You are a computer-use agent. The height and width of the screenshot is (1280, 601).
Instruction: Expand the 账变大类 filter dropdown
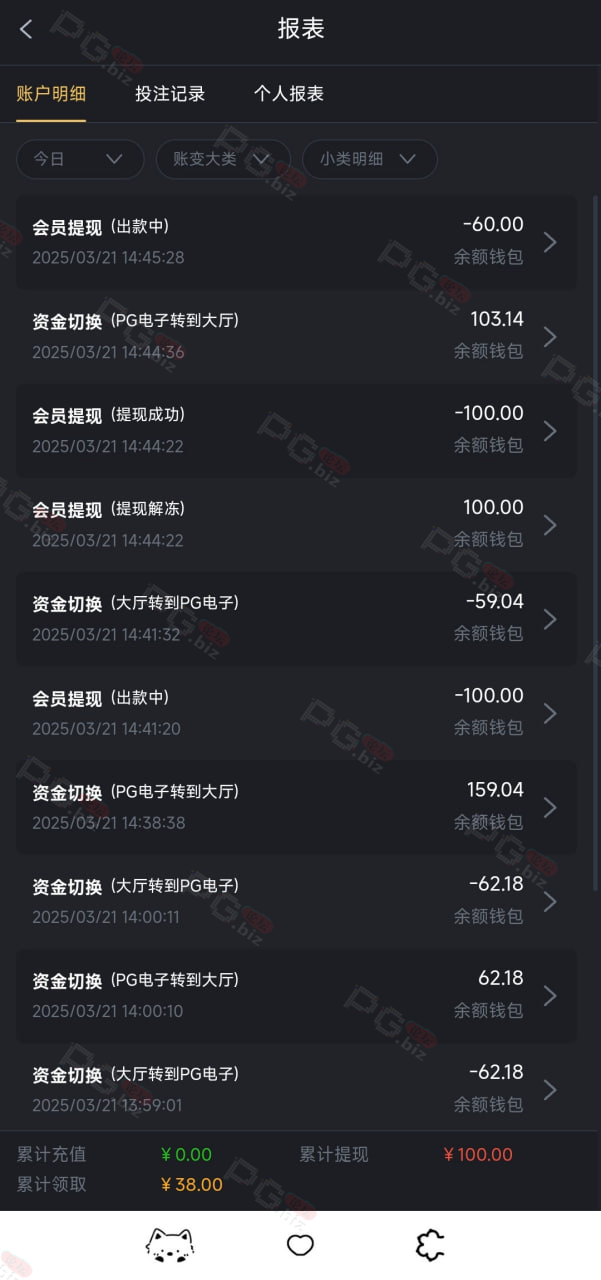(x=223, y=159)
